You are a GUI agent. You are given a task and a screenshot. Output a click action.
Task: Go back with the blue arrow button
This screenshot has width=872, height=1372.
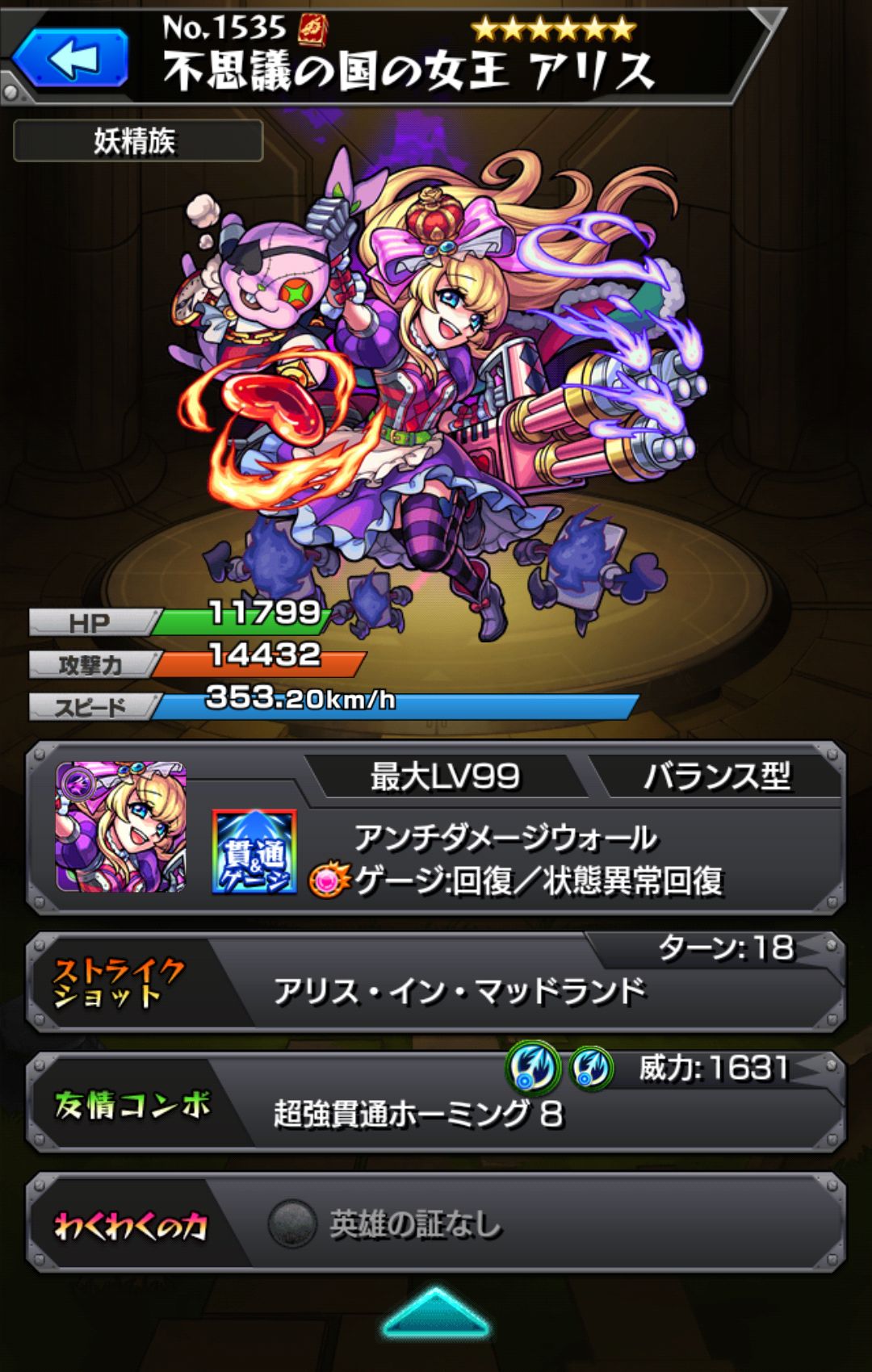(x=71, y=58)
